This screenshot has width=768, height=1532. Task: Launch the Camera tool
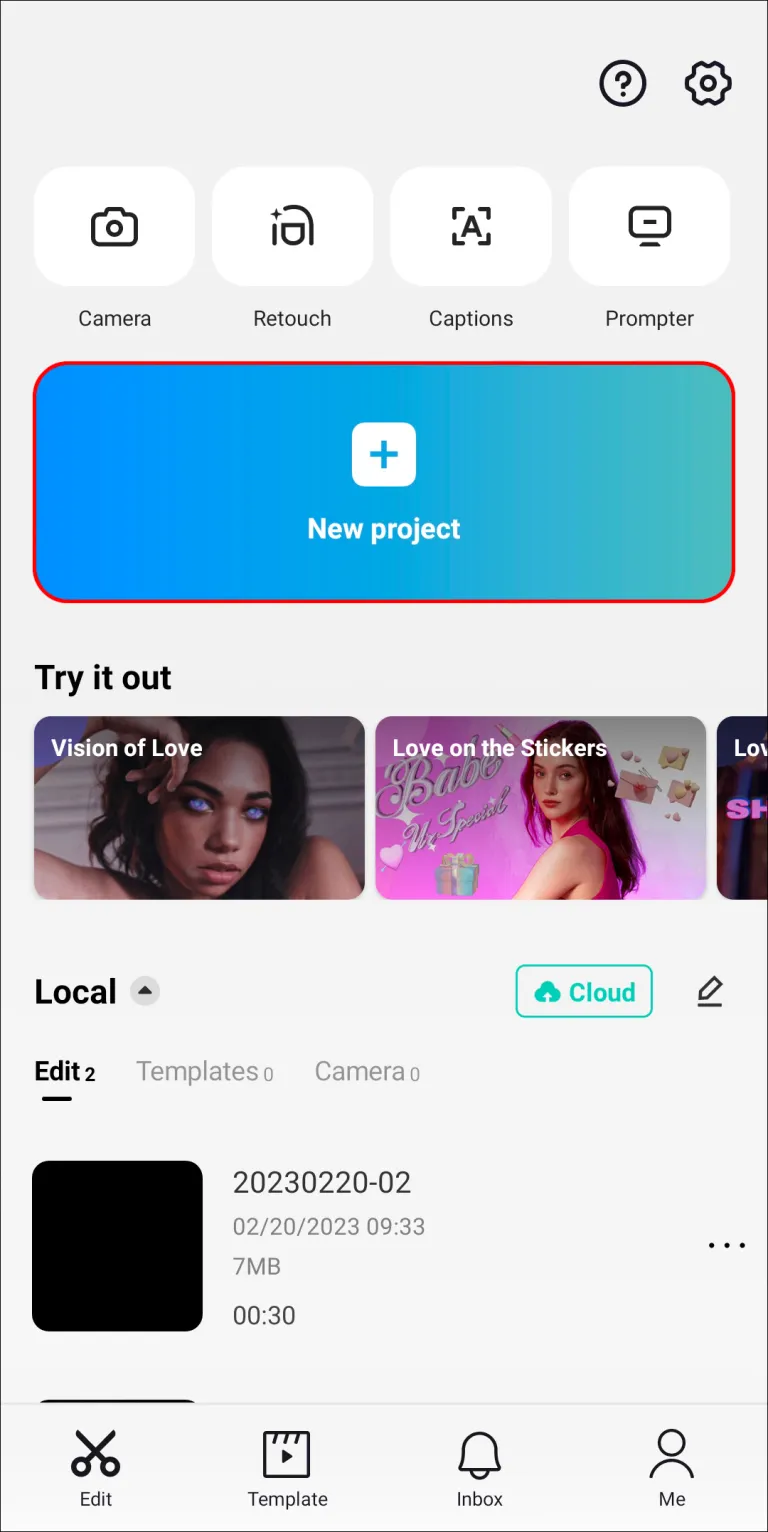114,228
